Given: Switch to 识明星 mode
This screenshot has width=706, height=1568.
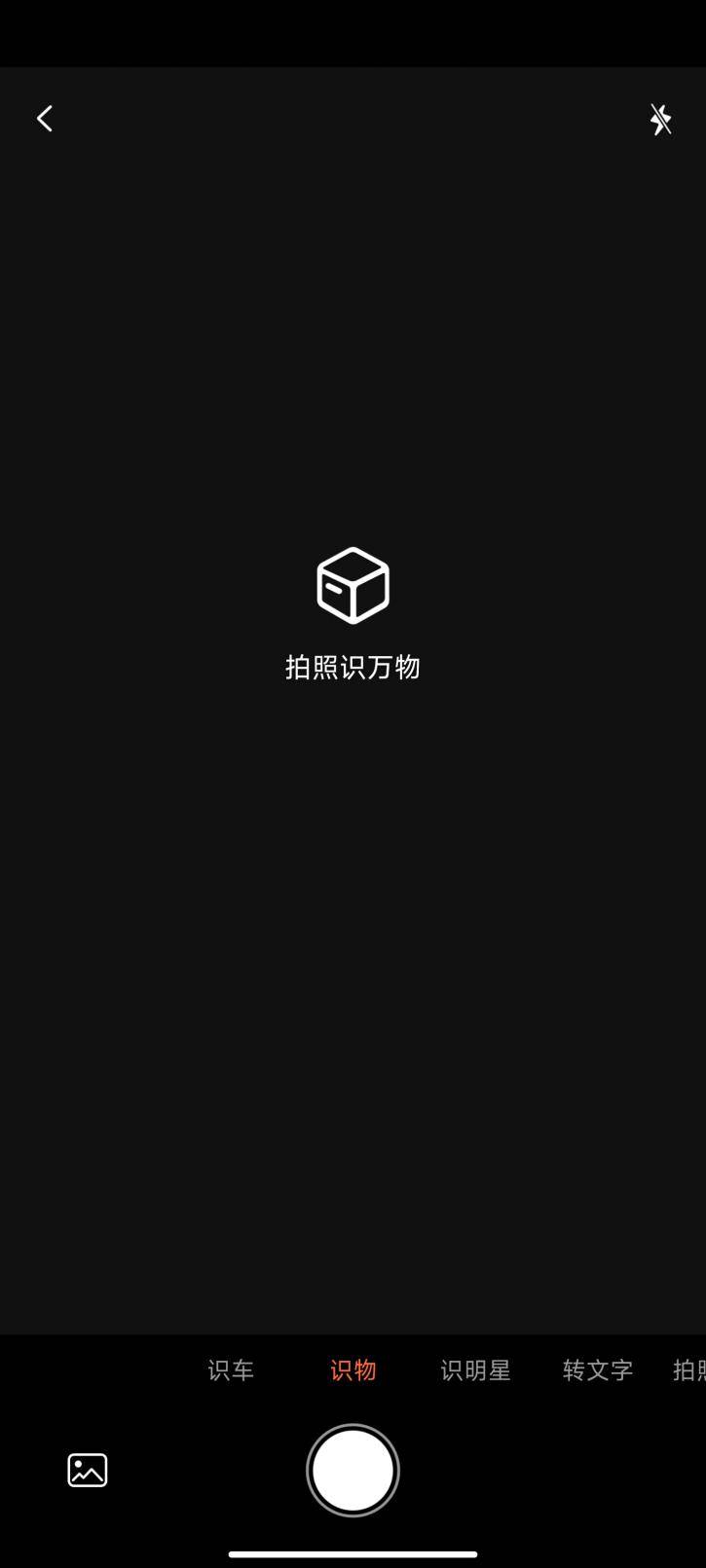Looking at the screenshot, I should [x=475, y=1370].
